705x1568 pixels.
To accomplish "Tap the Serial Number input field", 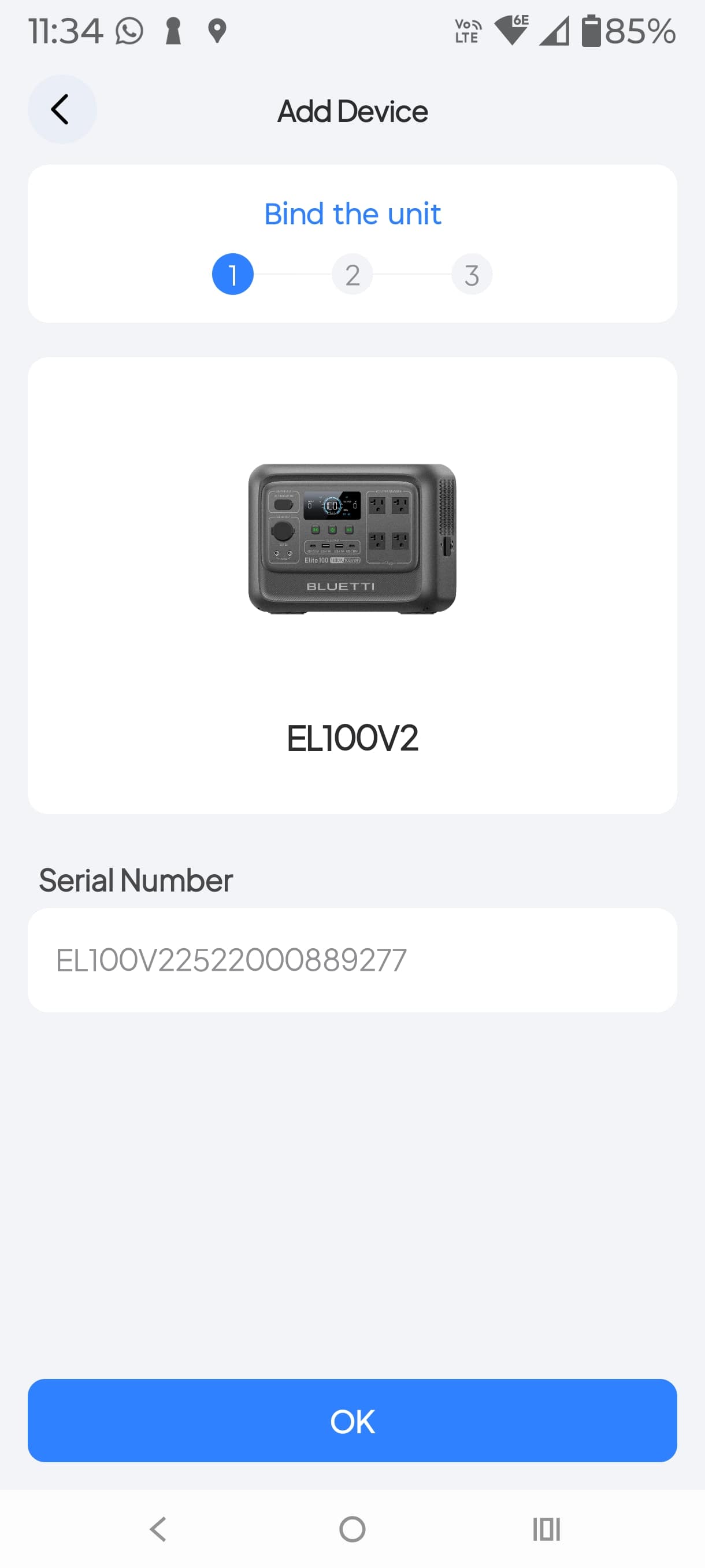I will [x=352, y=959].
